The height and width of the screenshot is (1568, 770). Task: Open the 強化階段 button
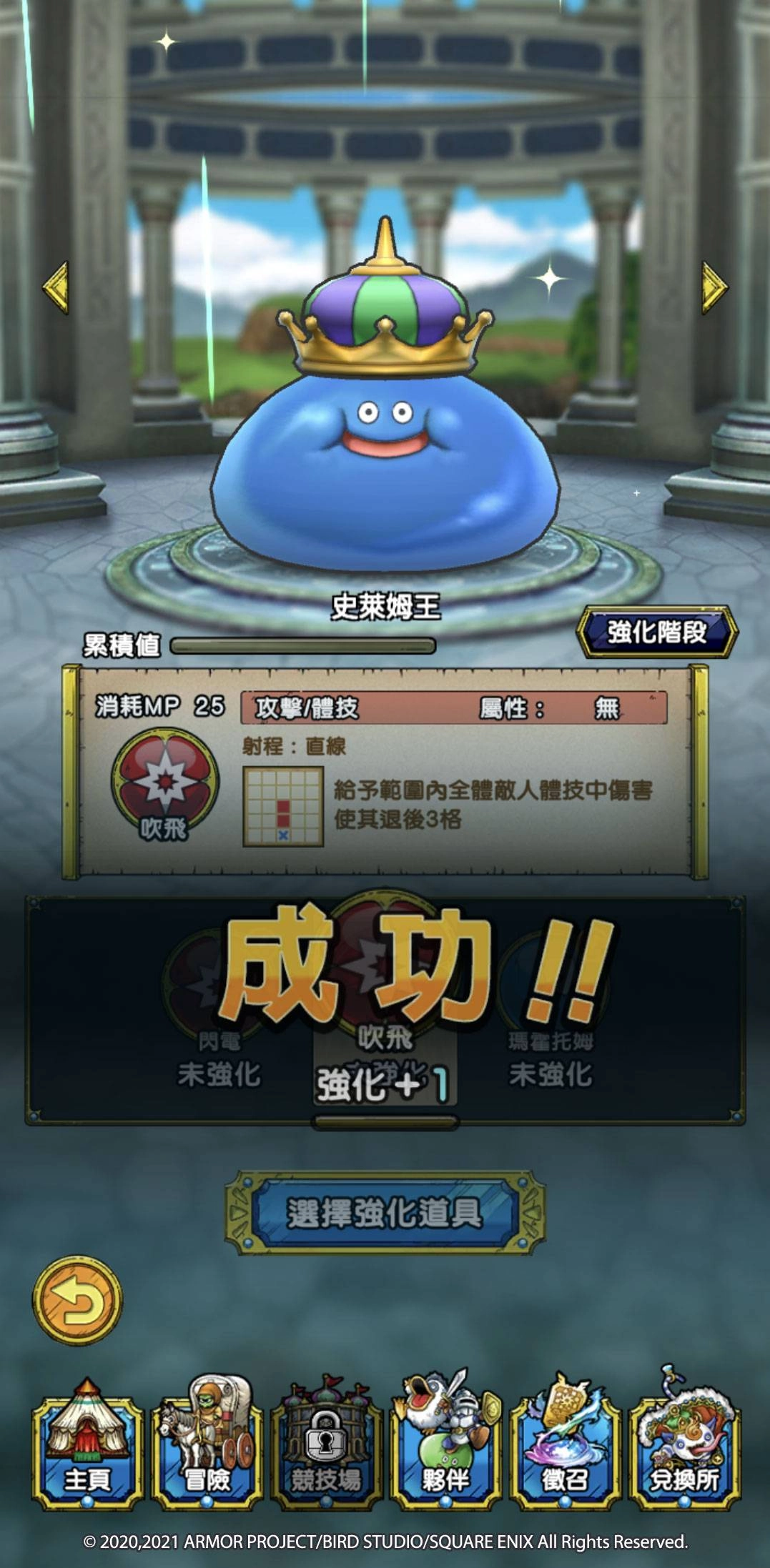656,632
